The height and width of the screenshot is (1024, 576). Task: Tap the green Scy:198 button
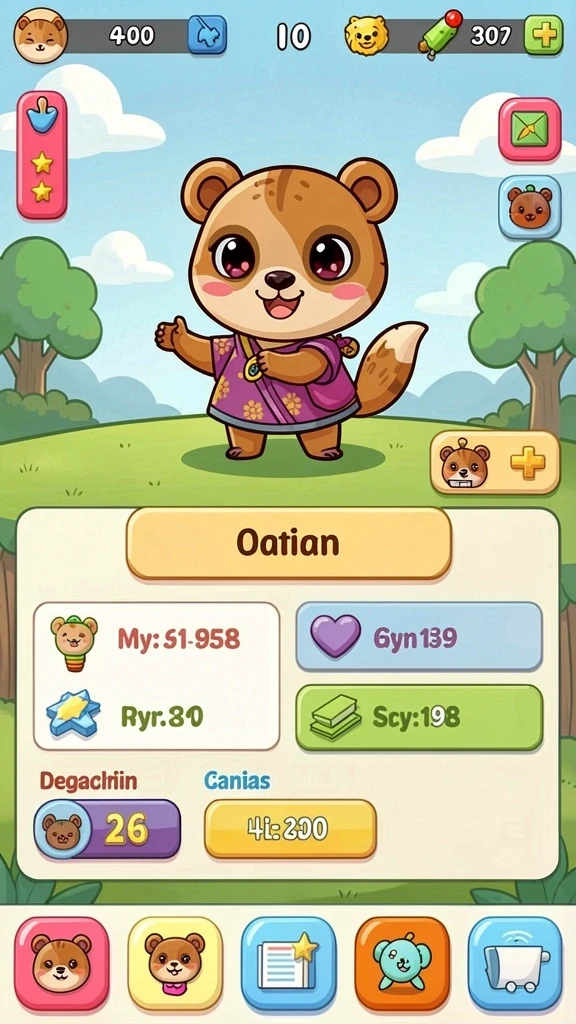pyautogui.click(x=419, y=717)
